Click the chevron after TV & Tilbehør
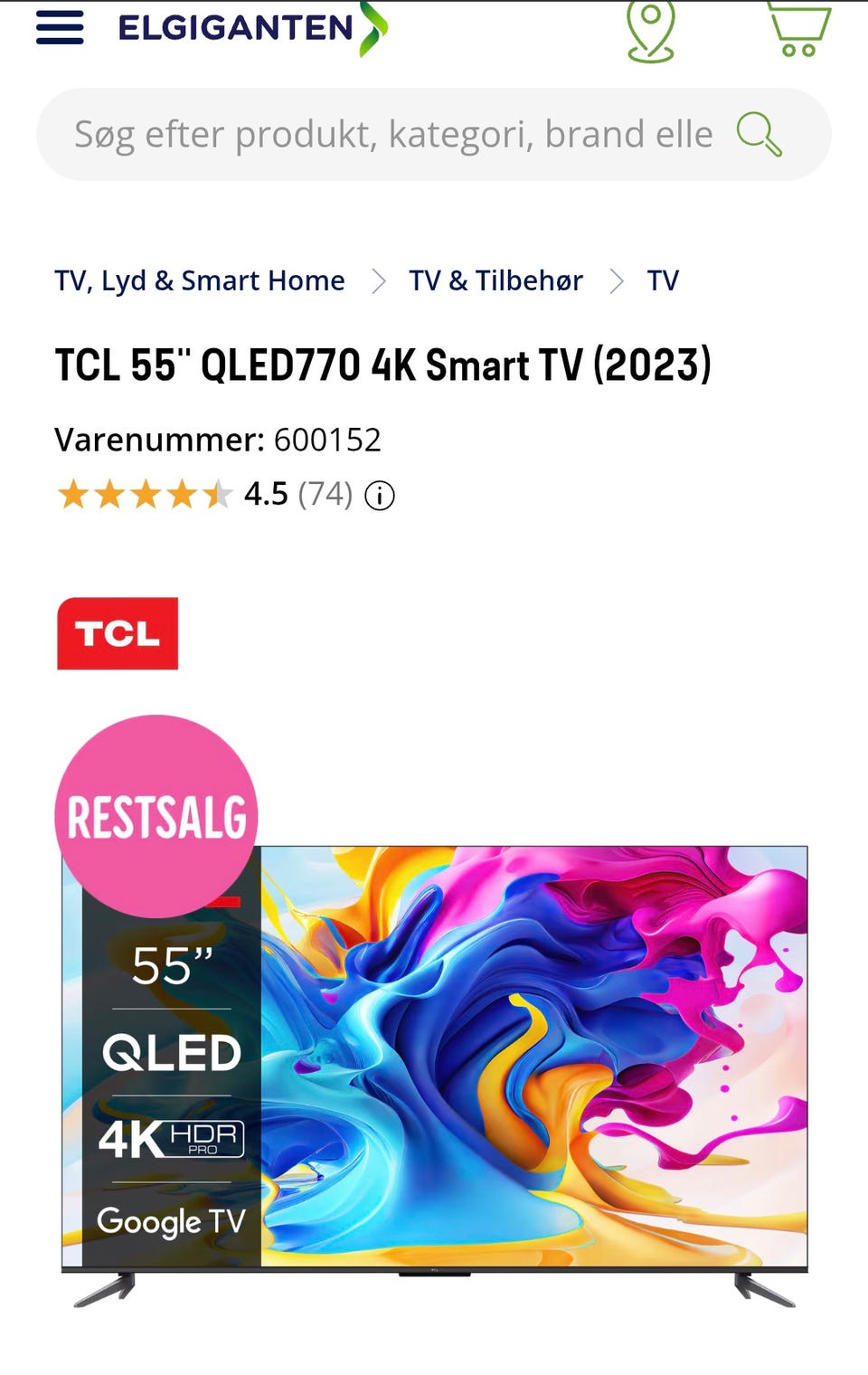Viewport: 868px width, 1375px height. pos(618,281)
